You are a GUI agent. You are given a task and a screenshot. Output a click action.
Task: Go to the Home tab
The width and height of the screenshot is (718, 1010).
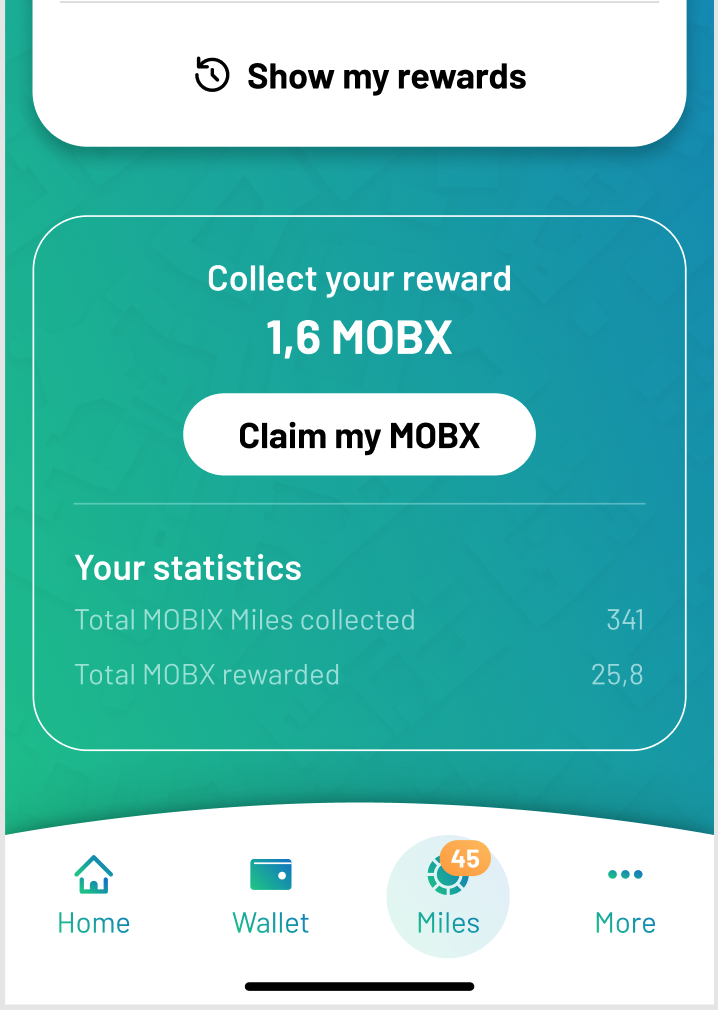(x=94, y=895)
